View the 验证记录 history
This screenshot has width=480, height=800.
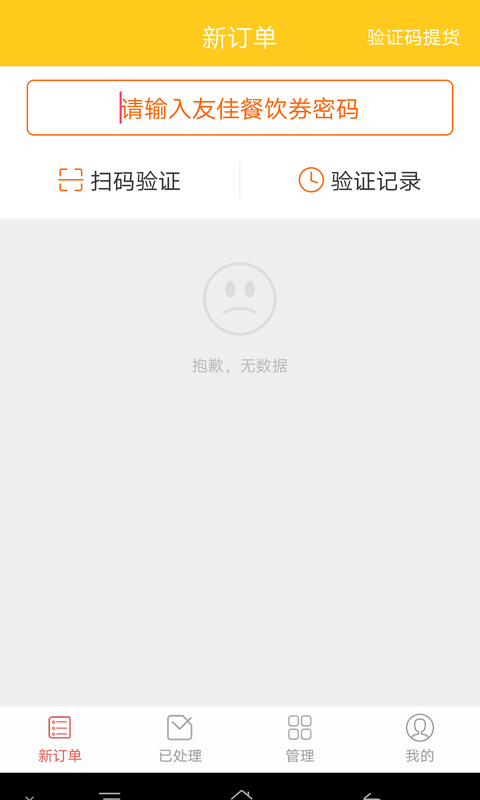point(360,181)
